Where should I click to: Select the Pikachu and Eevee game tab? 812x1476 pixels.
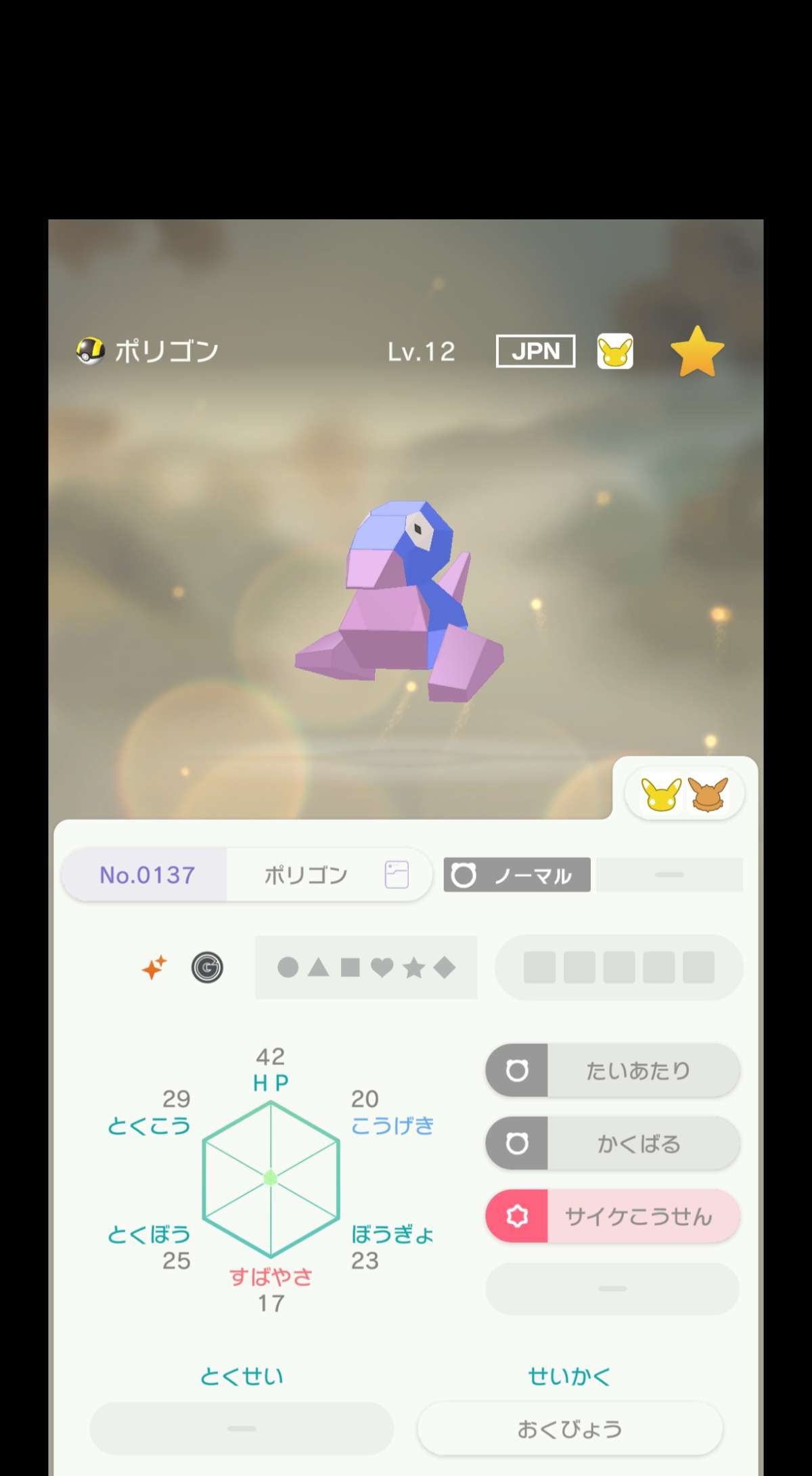[684, 794]
